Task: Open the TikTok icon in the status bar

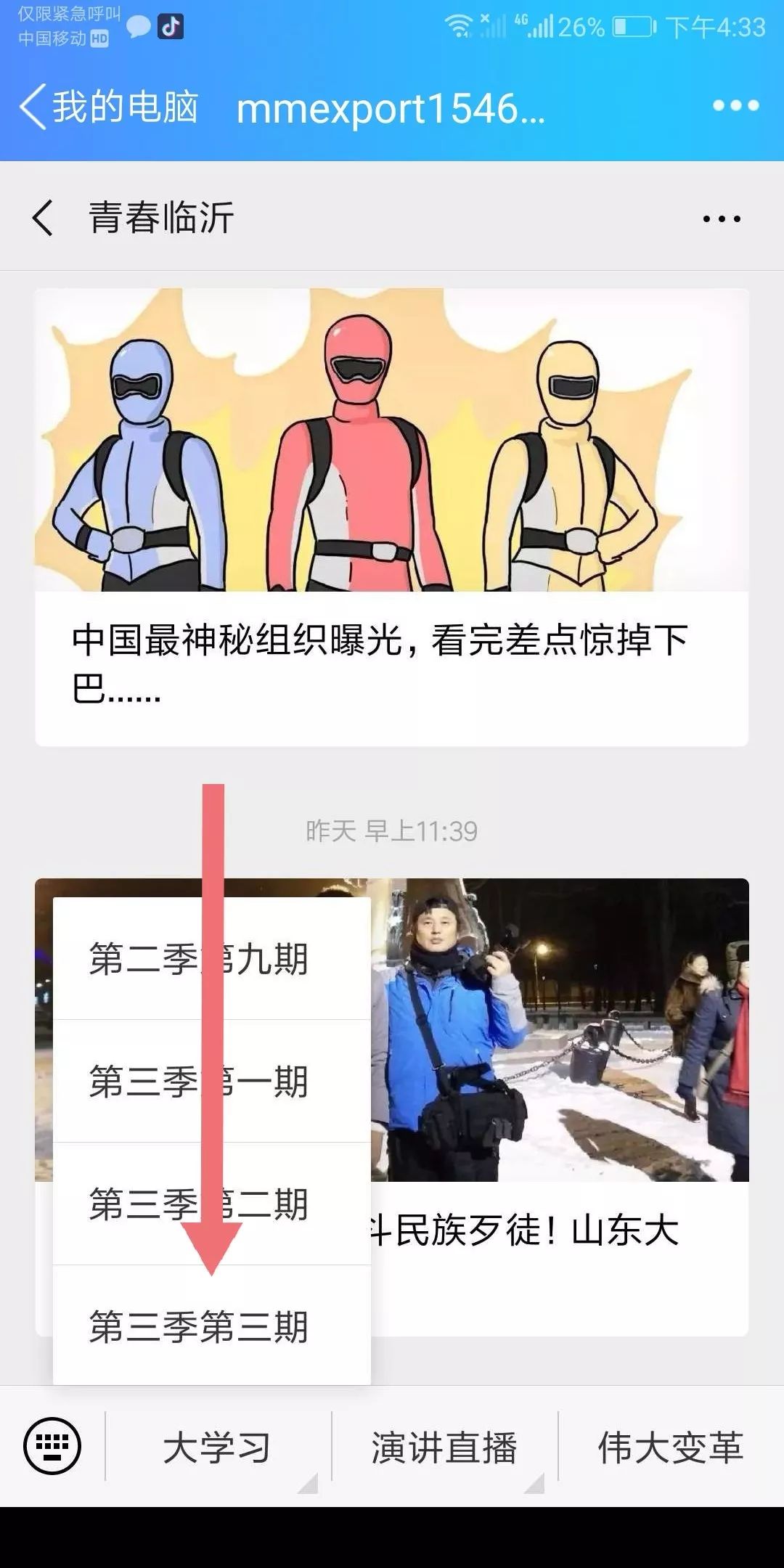Action: [172, 28]
